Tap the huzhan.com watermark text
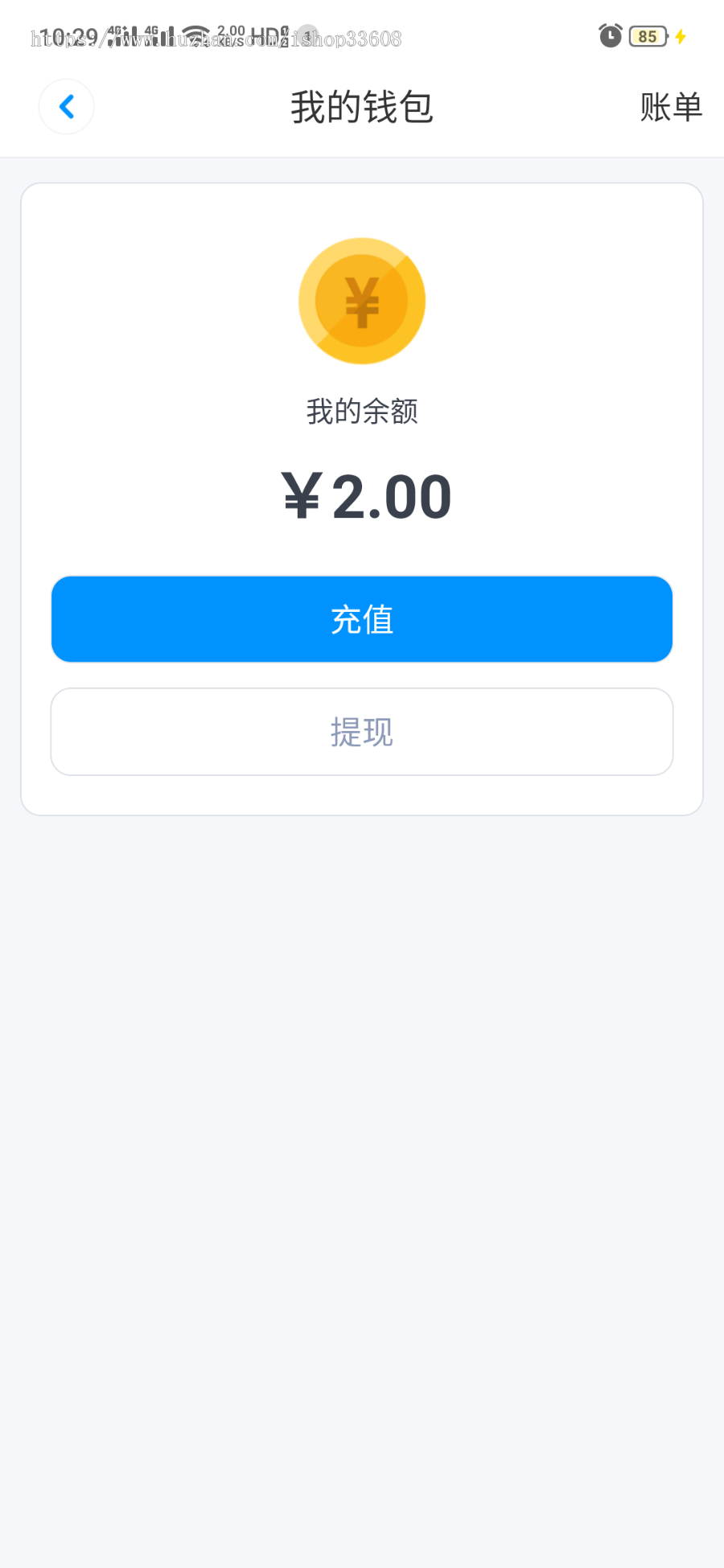The height and width of the screenshot is (1568, 724). [217, 39]
